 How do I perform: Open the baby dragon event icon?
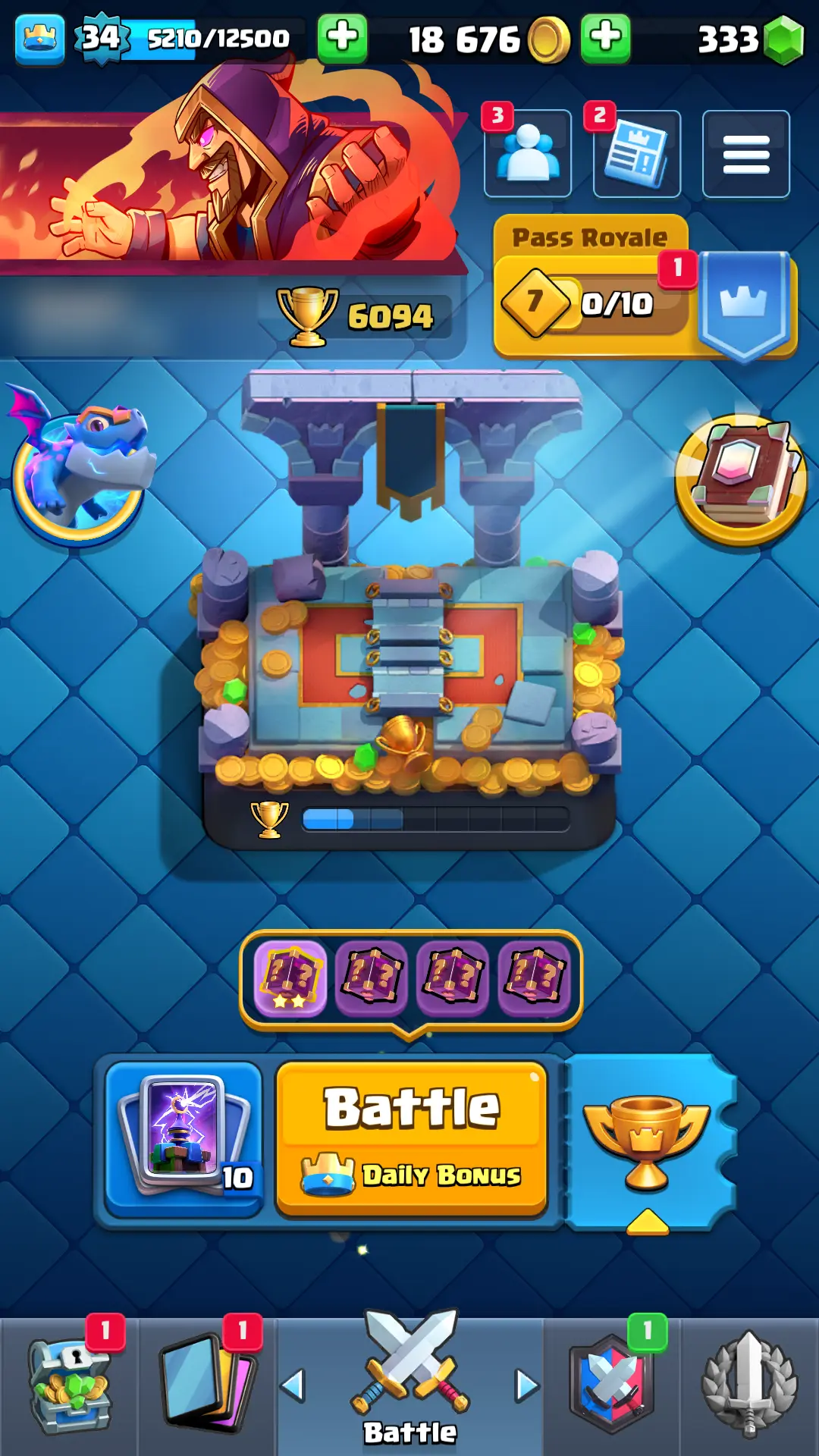80,470
